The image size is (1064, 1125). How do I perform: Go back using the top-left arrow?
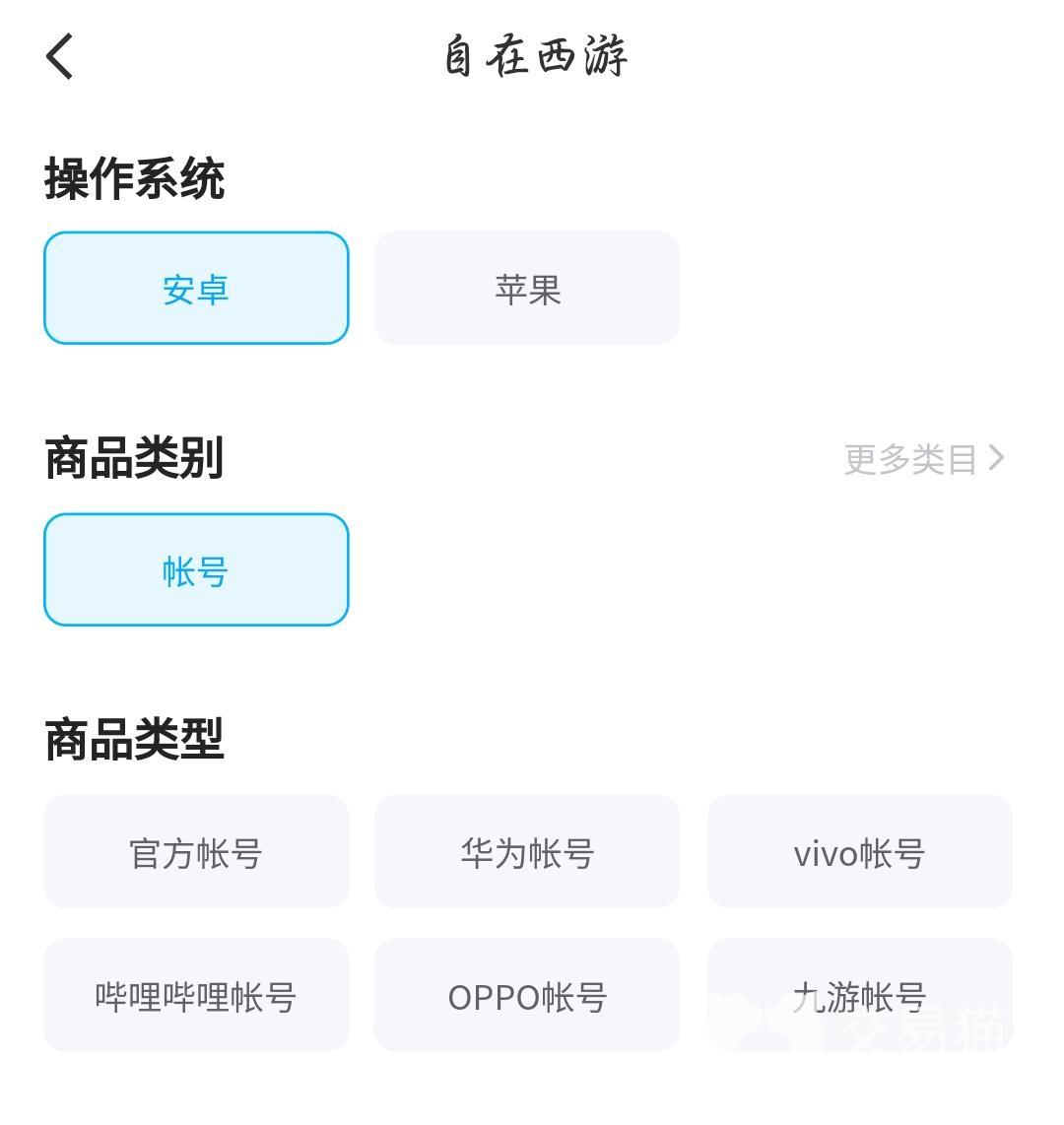[60, 55]
